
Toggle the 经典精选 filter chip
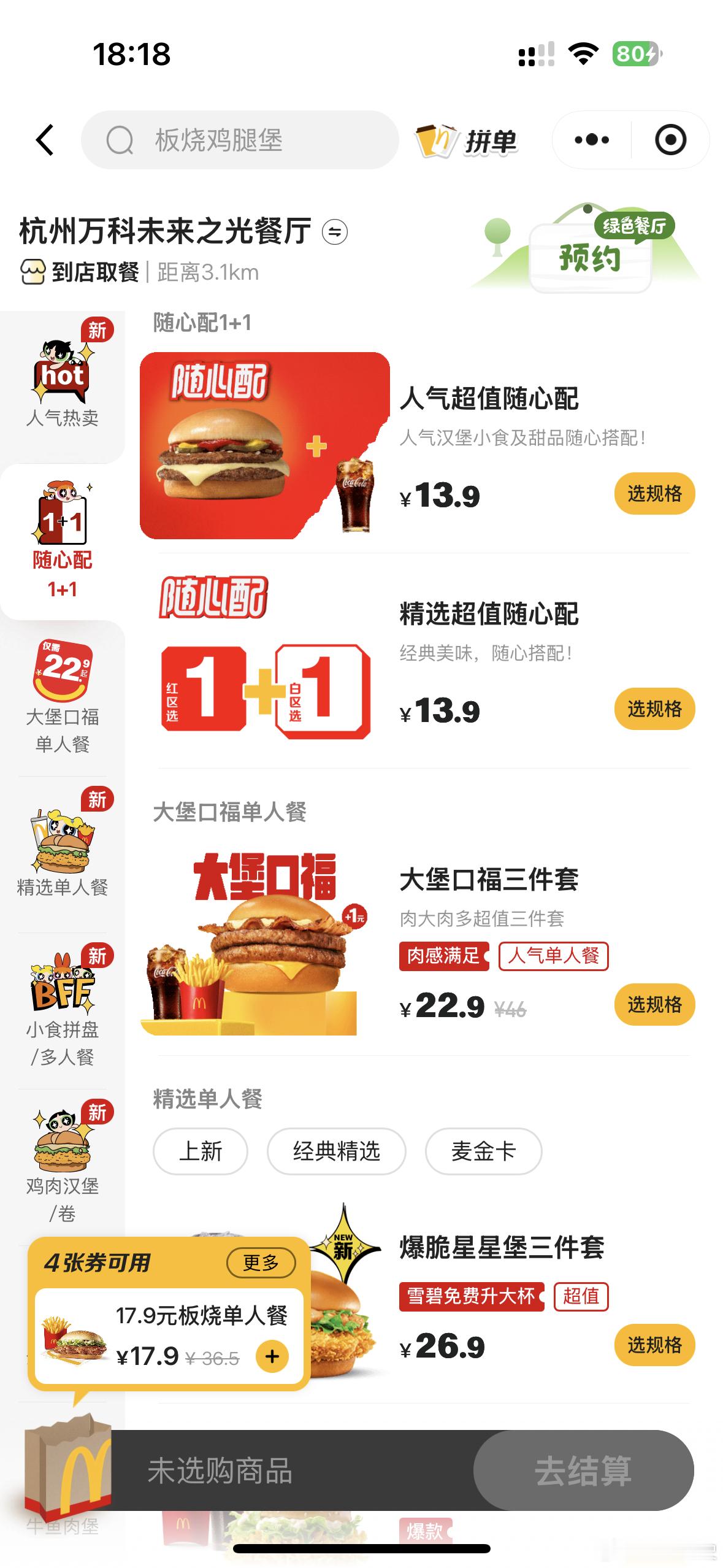click(x=336, y=1151)
